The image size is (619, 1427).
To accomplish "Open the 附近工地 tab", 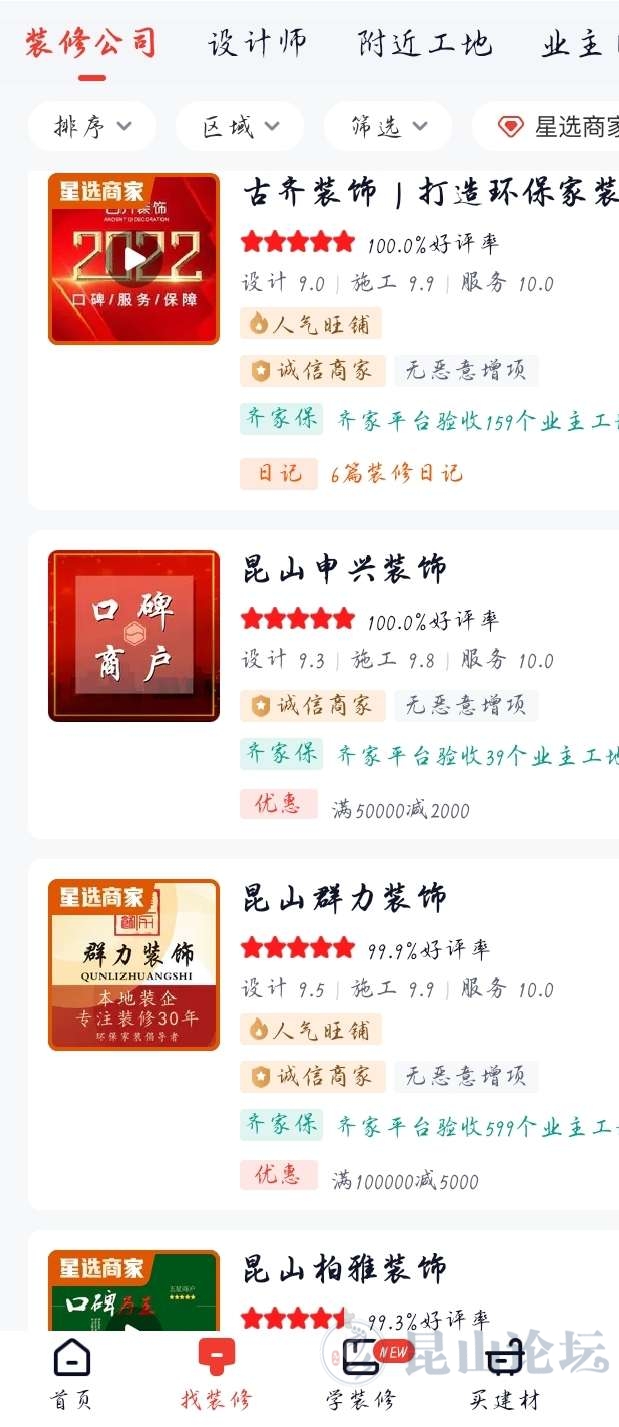I will [x=424, y=44].
